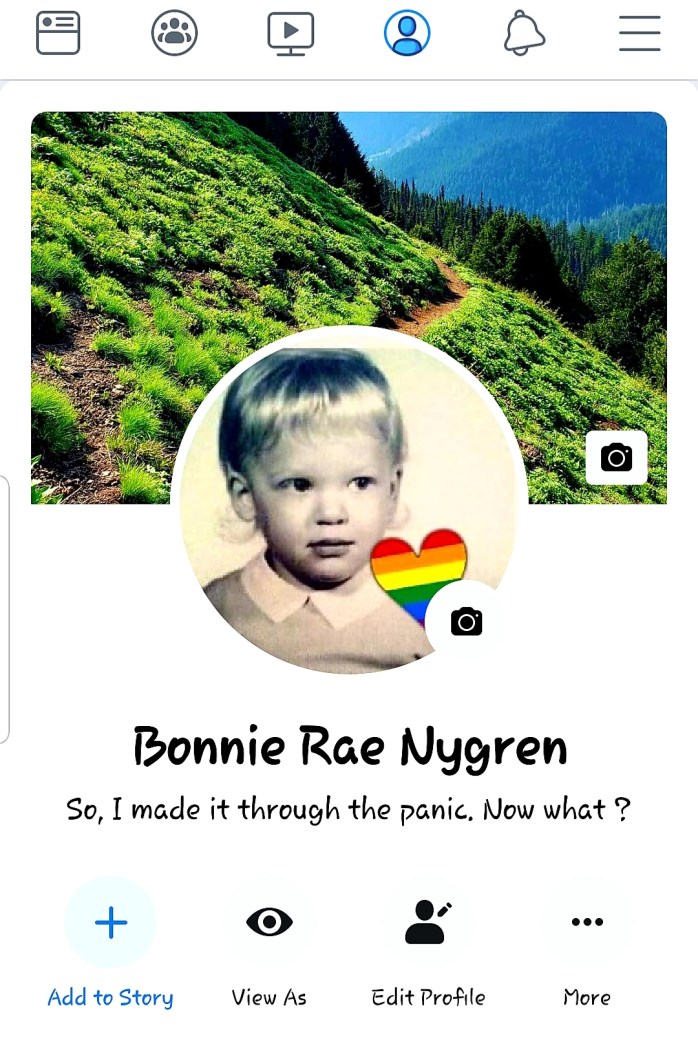
Task: Switch to the News Feed tab
Action: (58, 34)
